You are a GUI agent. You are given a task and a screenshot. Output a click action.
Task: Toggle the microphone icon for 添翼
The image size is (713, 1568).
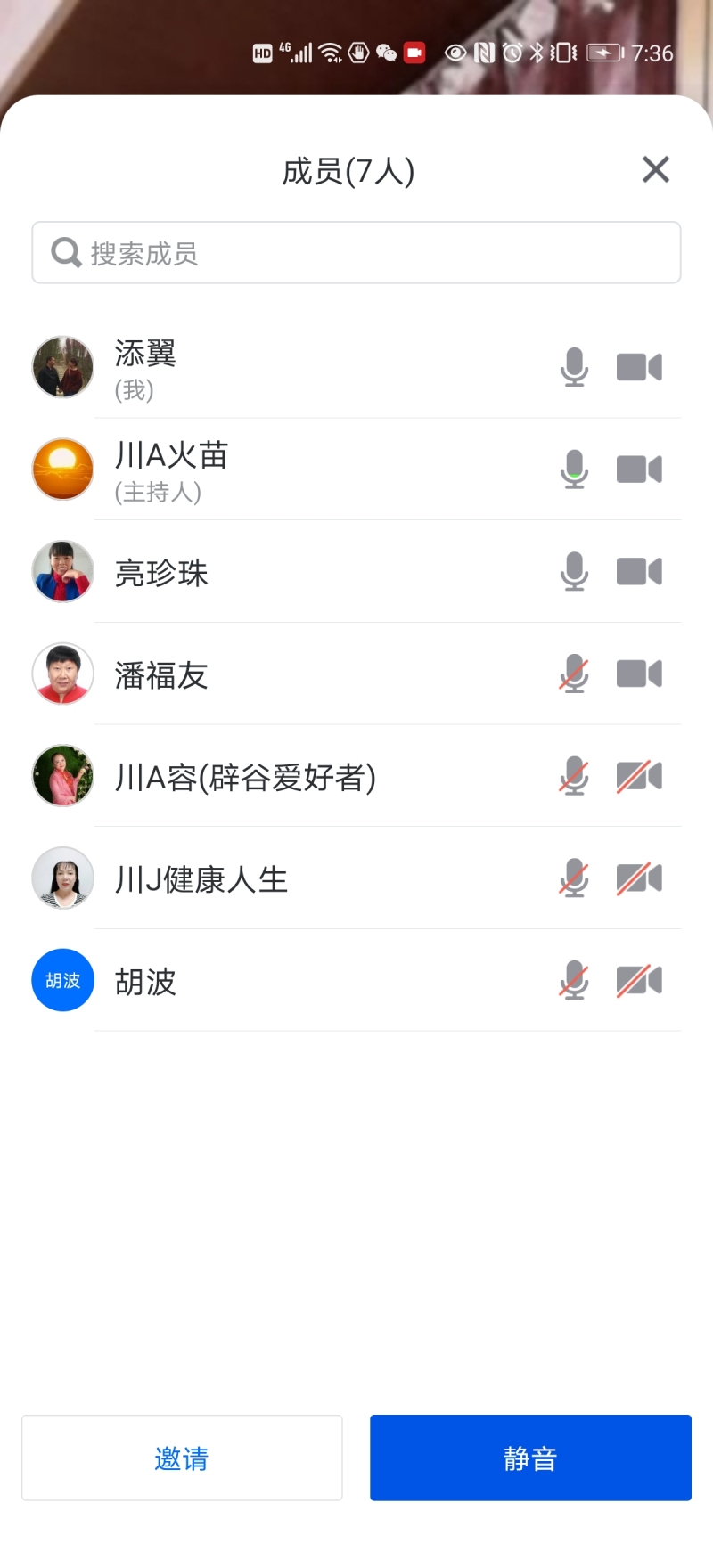pyautogui.click(x=575, y=367)
